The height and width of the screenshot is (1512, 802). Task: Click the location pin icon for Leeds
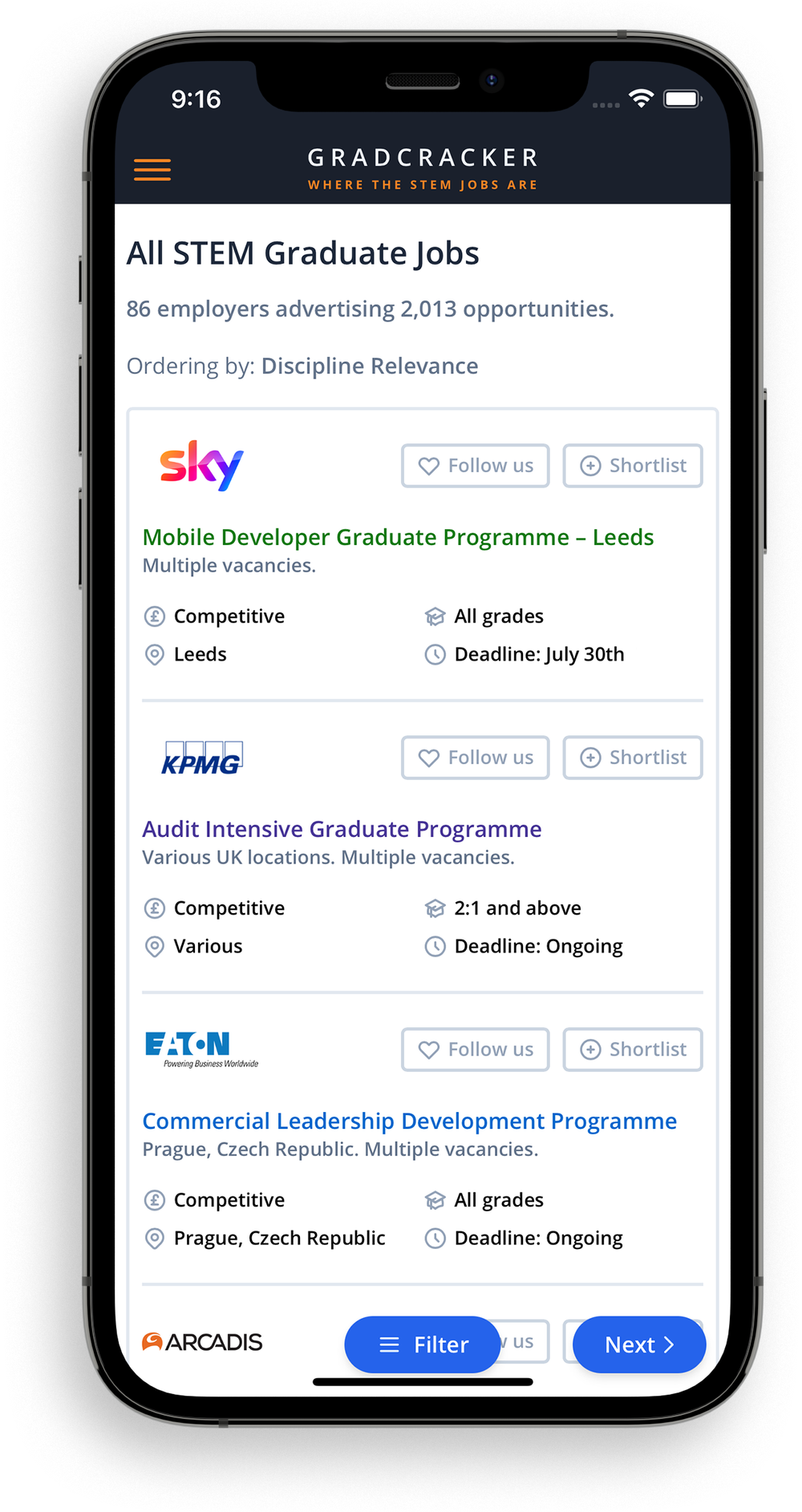coord(154,655)
